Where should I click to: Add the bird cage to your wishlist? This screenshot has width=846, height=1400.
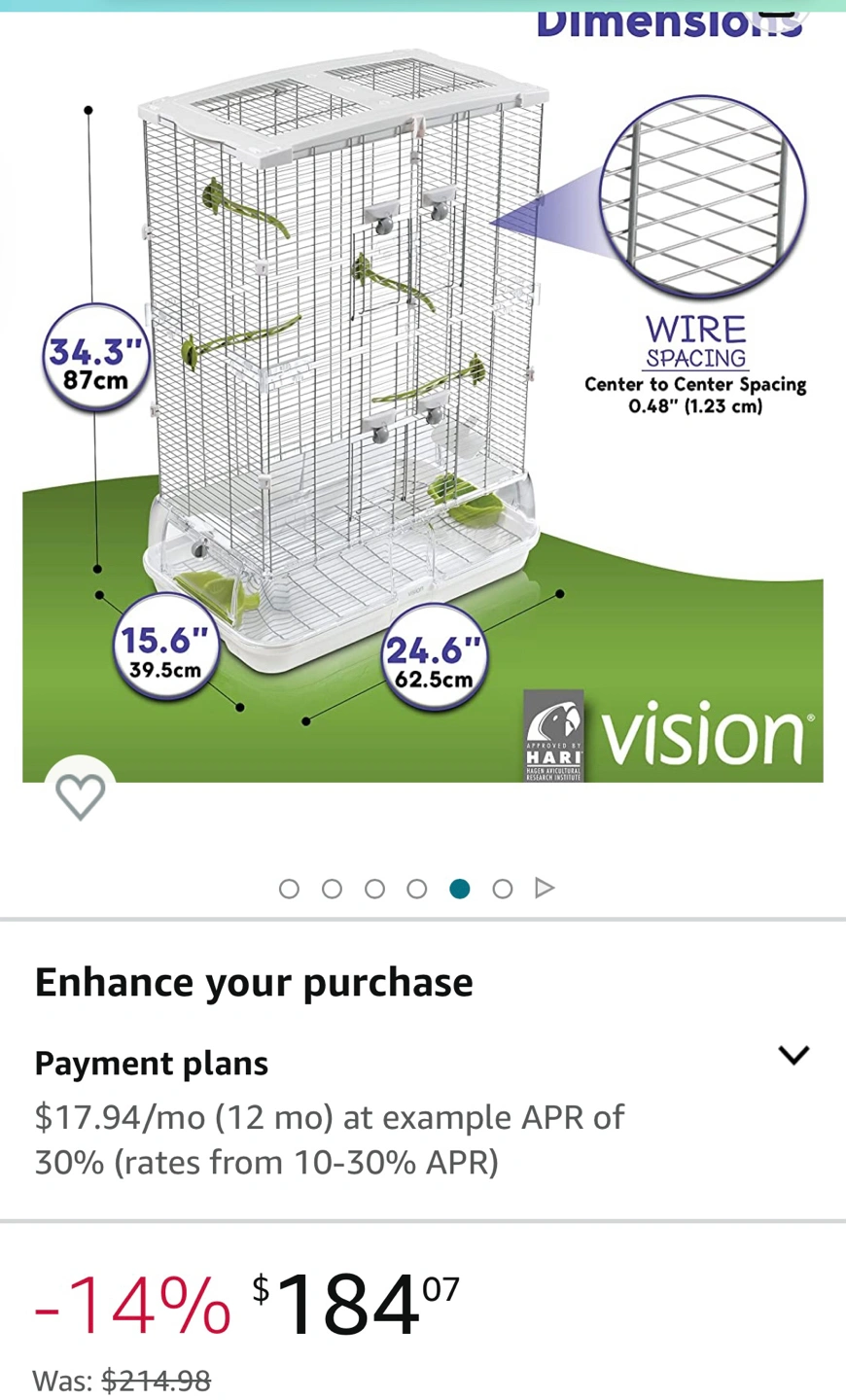coord(80,795)
